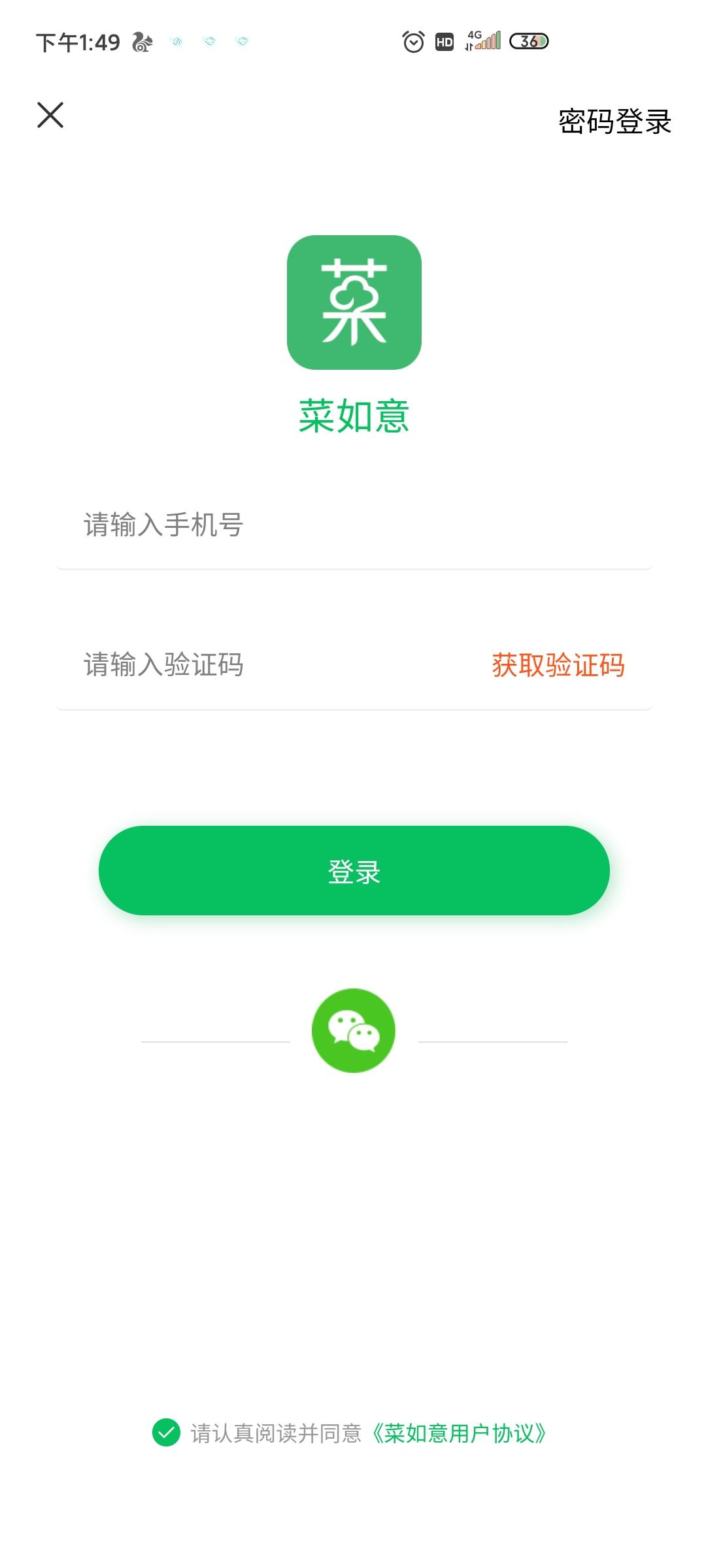Uncheck the user agreement checkbox
Screen dimensions: 706x1568
coord(166,1433)
